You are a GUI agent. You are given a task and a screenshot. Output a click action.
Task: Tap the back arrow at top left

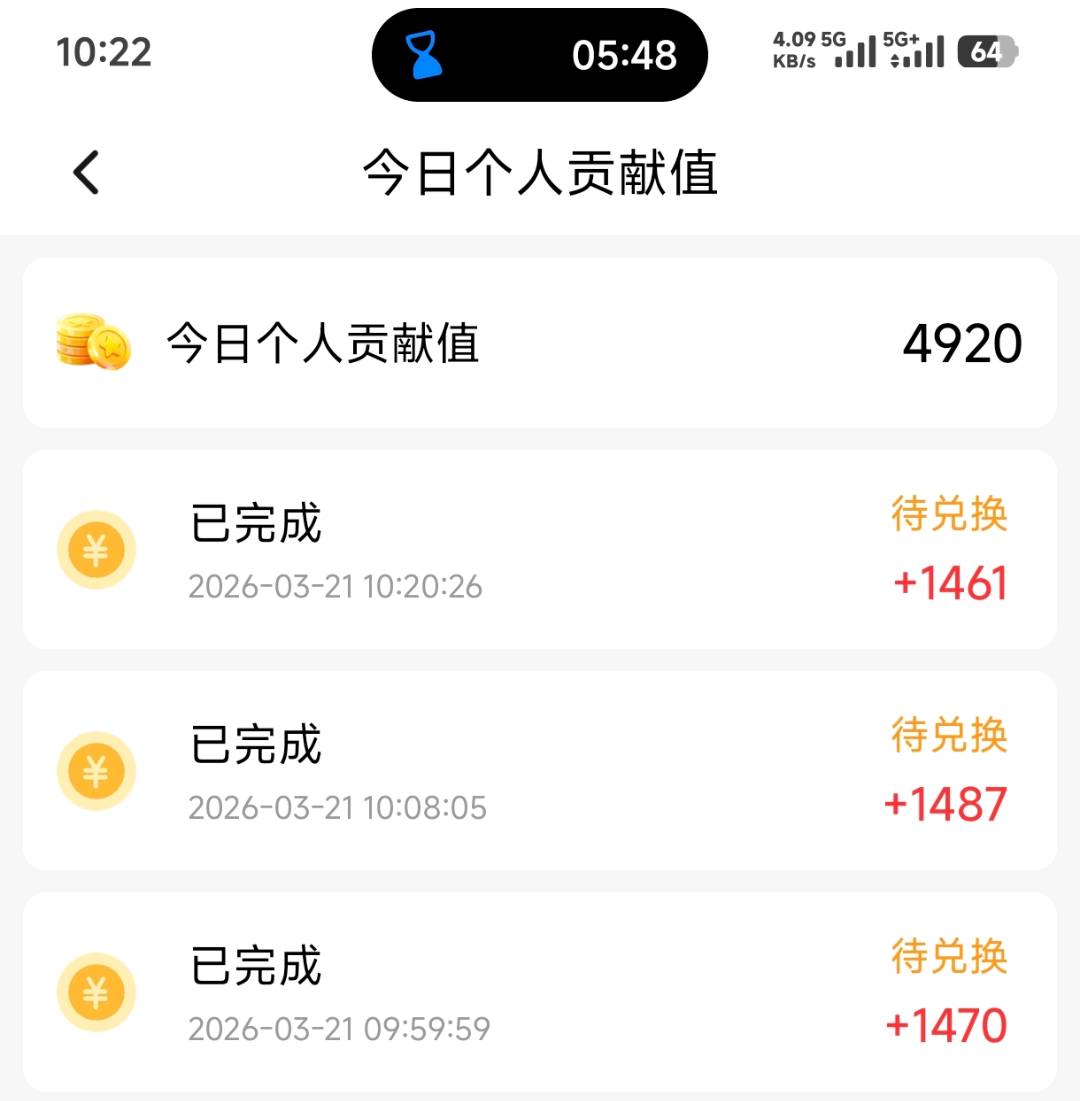click(85, 170)
